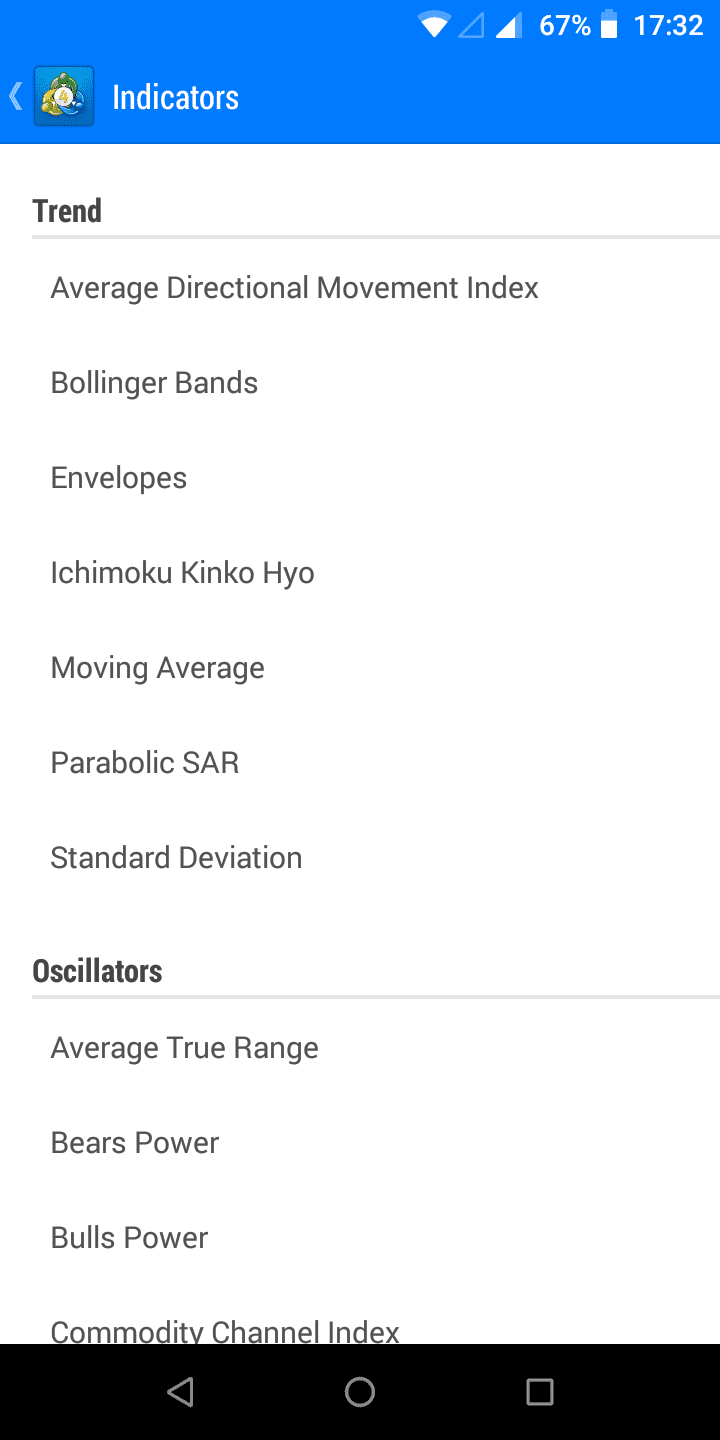This screenshot has height=1440, width=720.
Task: Choose the Envelopes indicator
Action: click(x=119, y=478)
